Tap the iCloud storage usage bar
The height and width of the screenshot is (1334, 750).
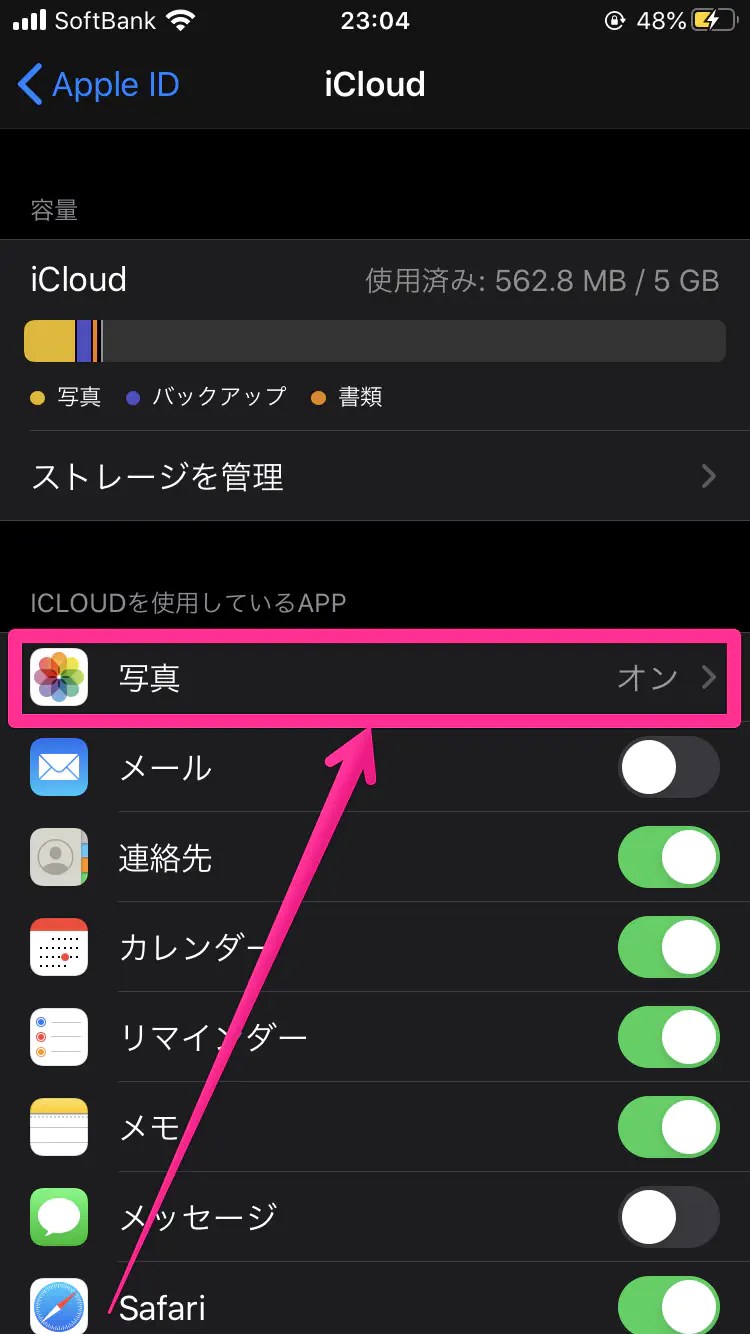click(375, 340)
